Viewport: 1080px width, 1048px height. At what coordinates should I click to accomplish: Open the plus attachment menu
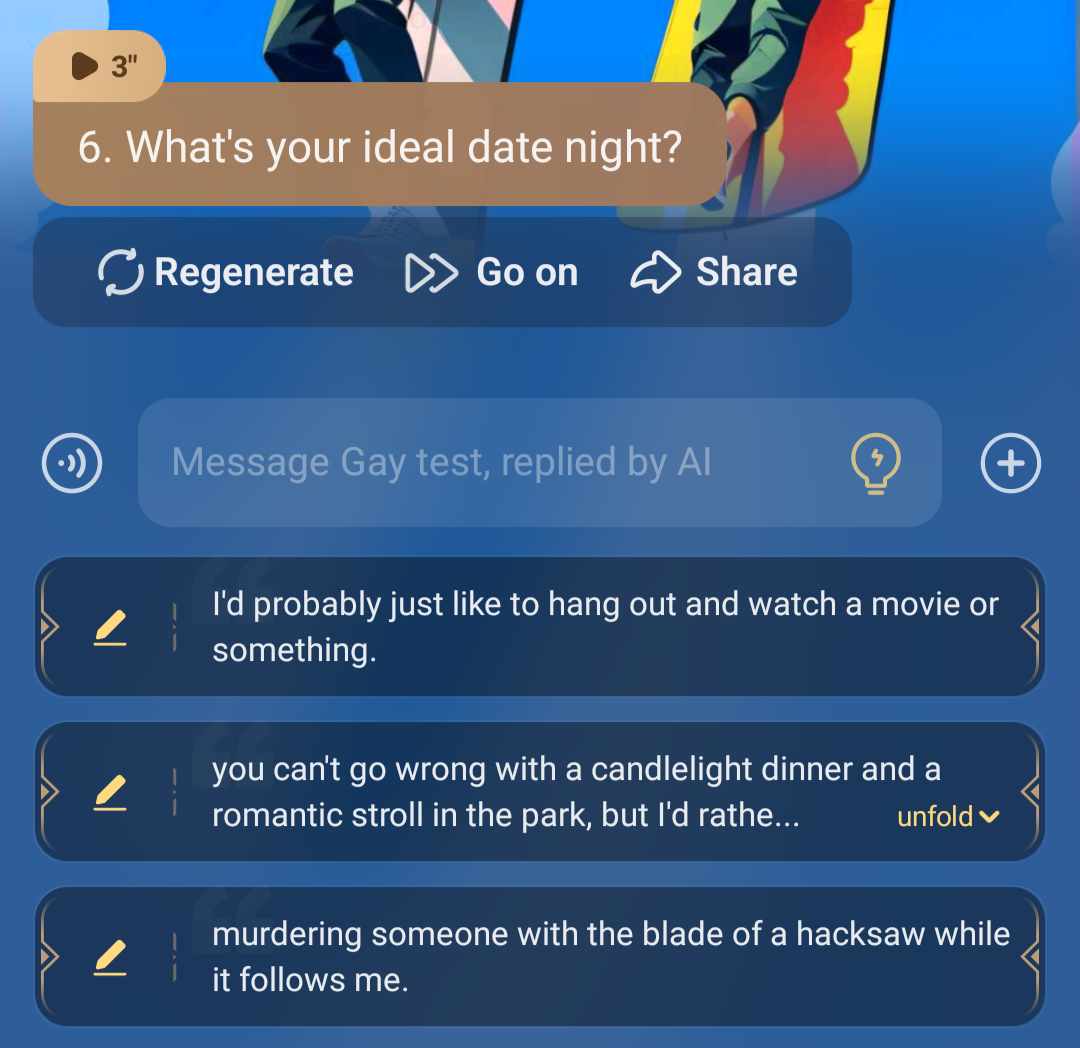(x=1010, y=463)
